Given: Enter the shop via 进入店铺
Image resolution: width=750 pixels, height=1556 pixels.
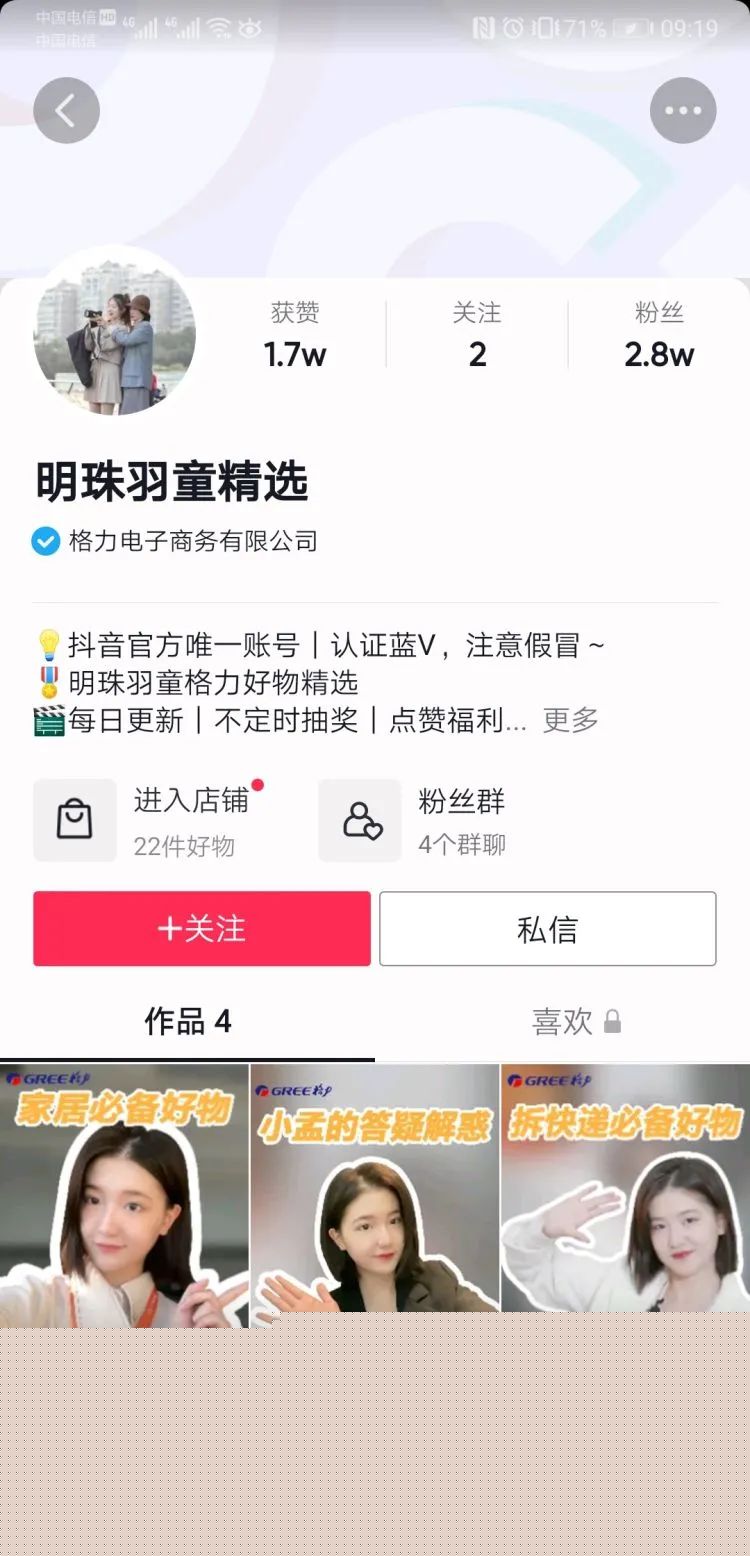Looking at the screenshot, I should point(150,820).
